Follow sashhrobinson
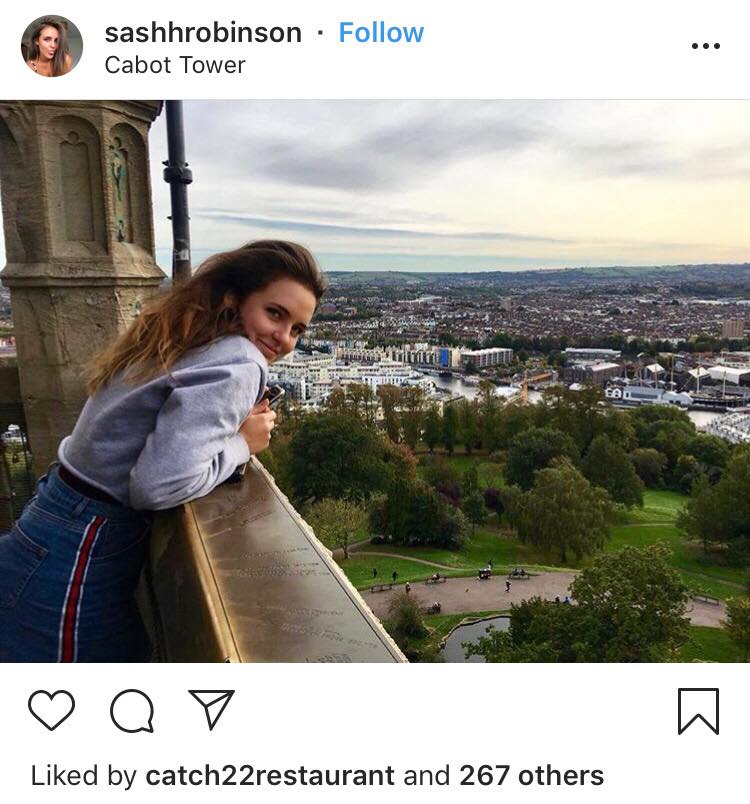This screenshot has height=804, width=750. 381,32
